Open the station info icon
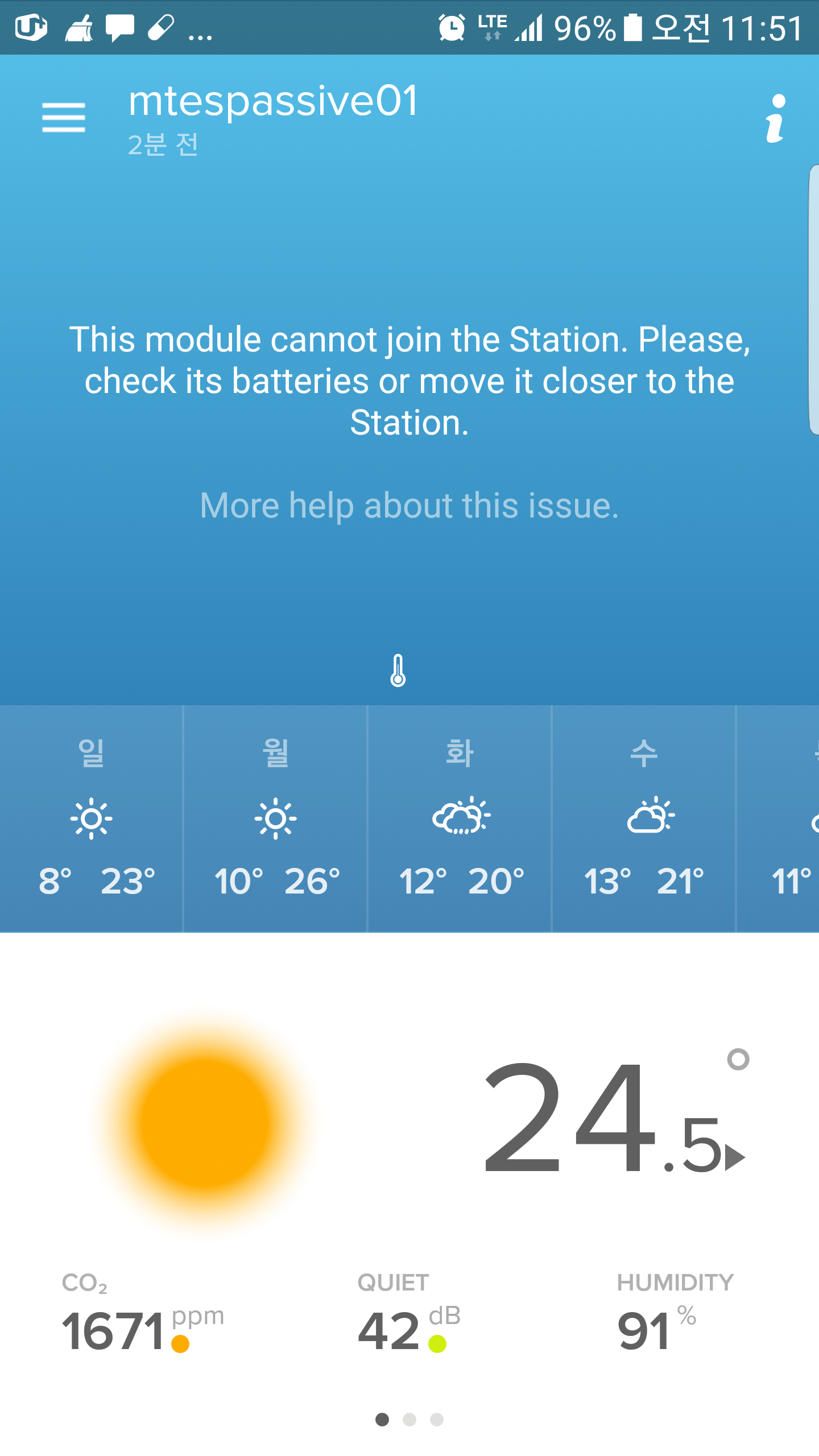Image resolution: width=819 pixels, height=1456 pixels. pos(775,118)
